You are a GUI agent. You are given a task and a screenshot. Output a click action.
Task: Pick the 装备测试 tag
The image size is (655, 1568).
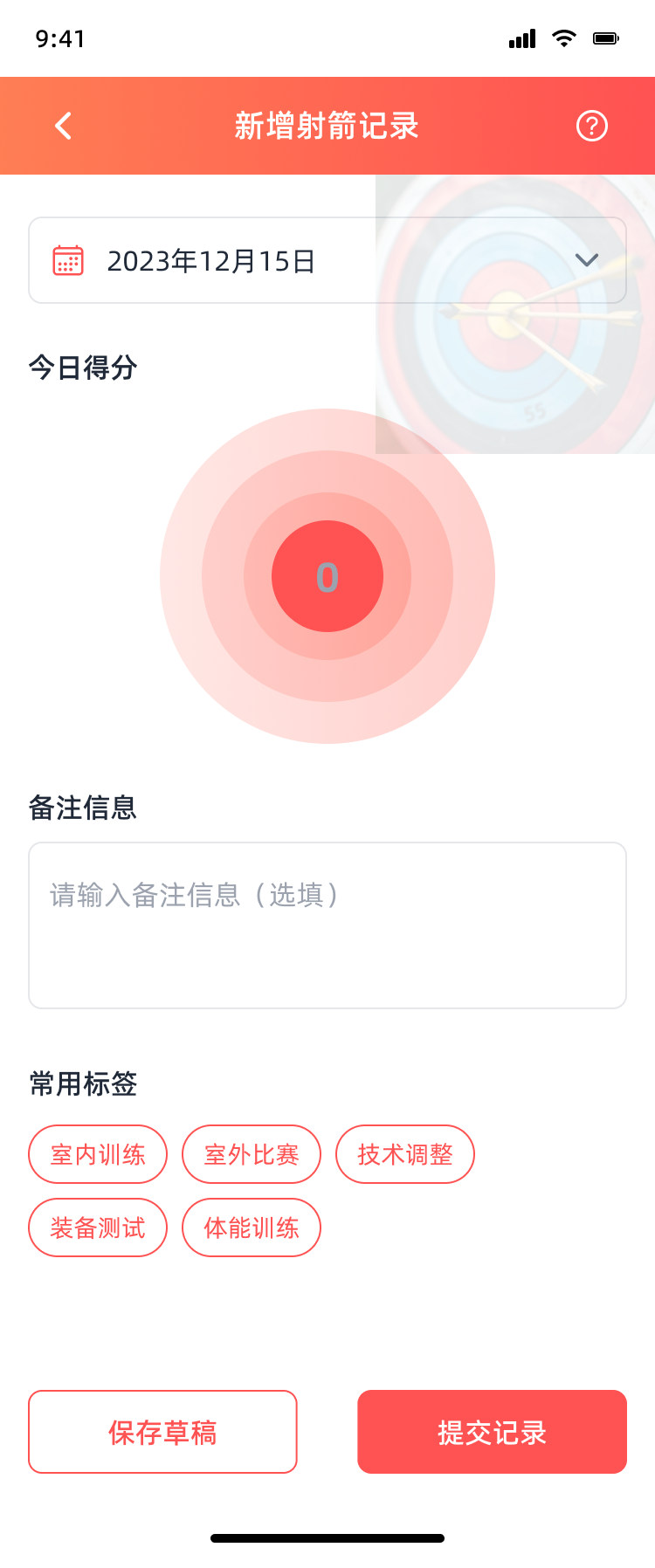pos(98,1228)
